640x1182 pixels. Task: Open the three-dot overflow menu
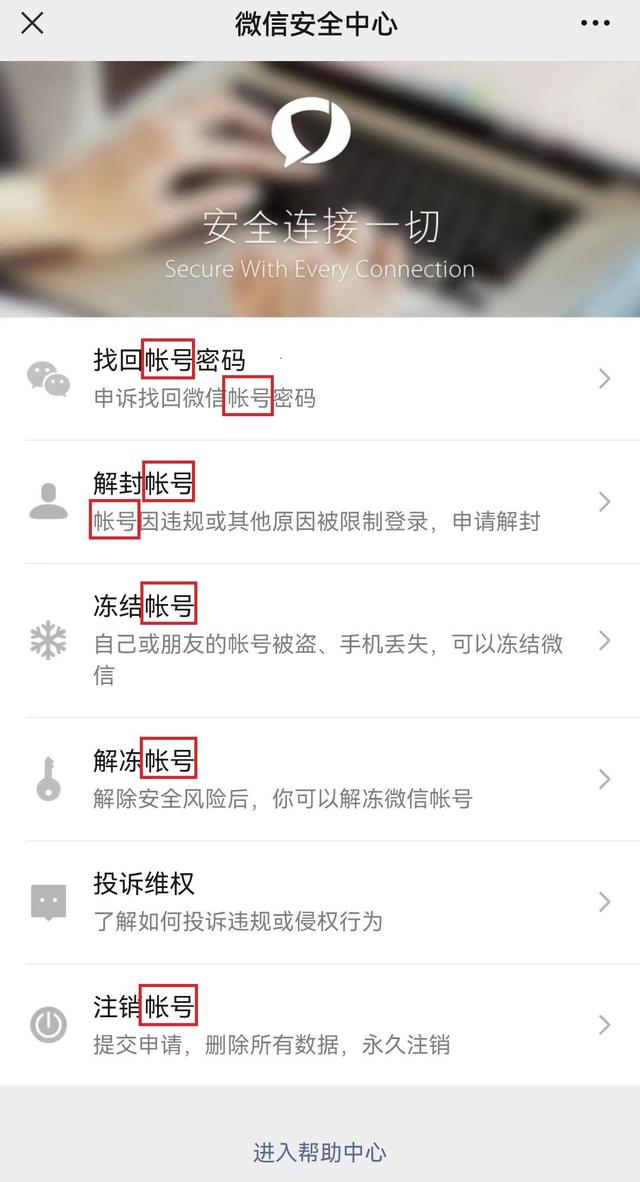594,23
